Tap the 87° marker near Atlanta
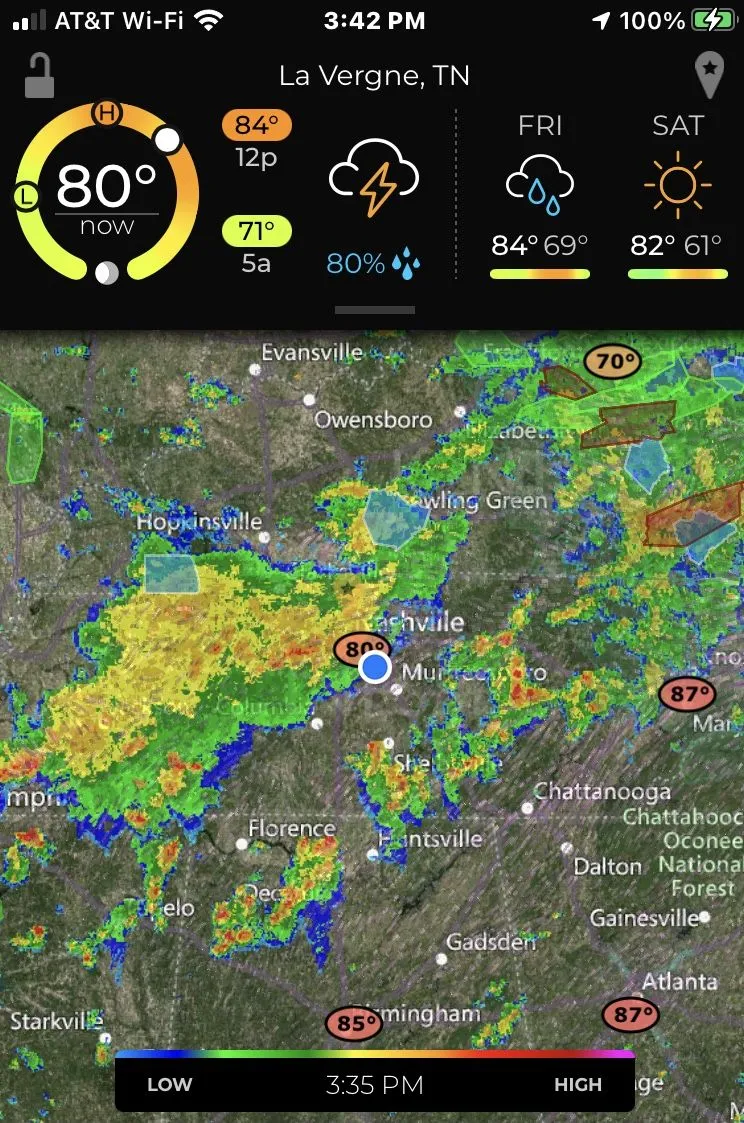Image resolution: width=744 pixels, height=1123 pixels. (x=630, y=1016)
